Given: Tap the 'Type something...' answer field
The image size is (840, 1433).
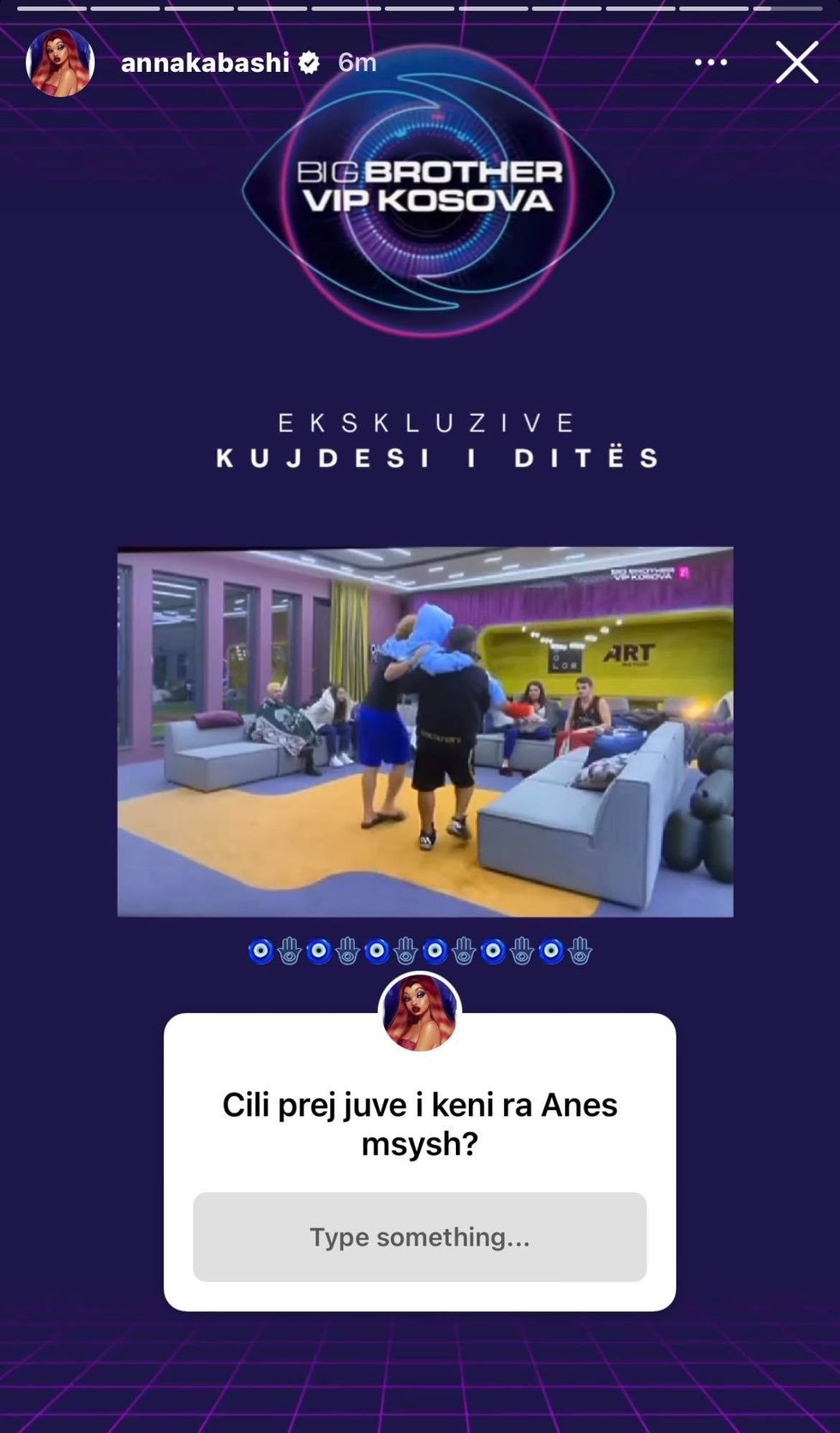Looking at the screenshot, I should [x=419, y=1236].
